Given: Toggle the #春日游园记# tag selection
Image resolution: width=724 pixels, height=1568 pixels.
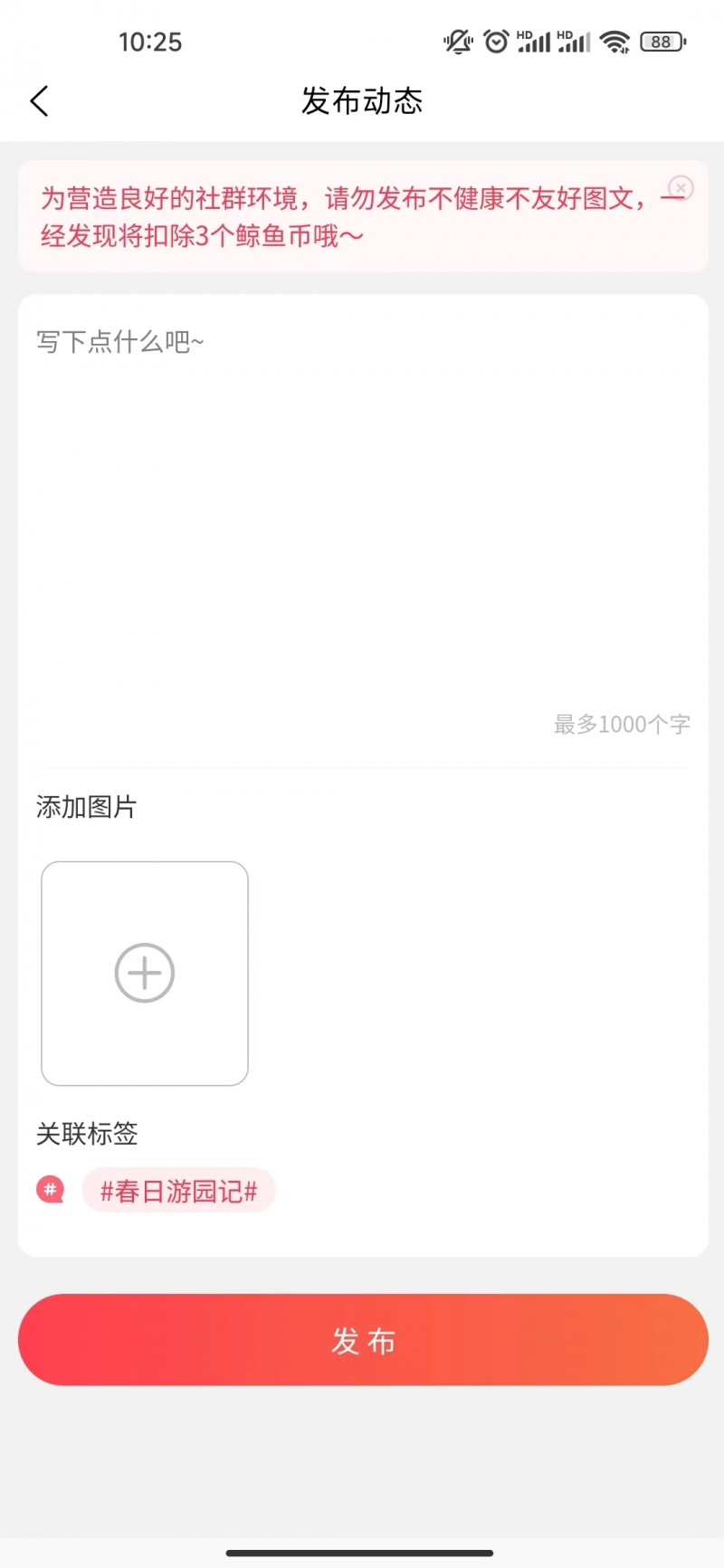Looking at the screenshot, I should (x=178, y=1191).
